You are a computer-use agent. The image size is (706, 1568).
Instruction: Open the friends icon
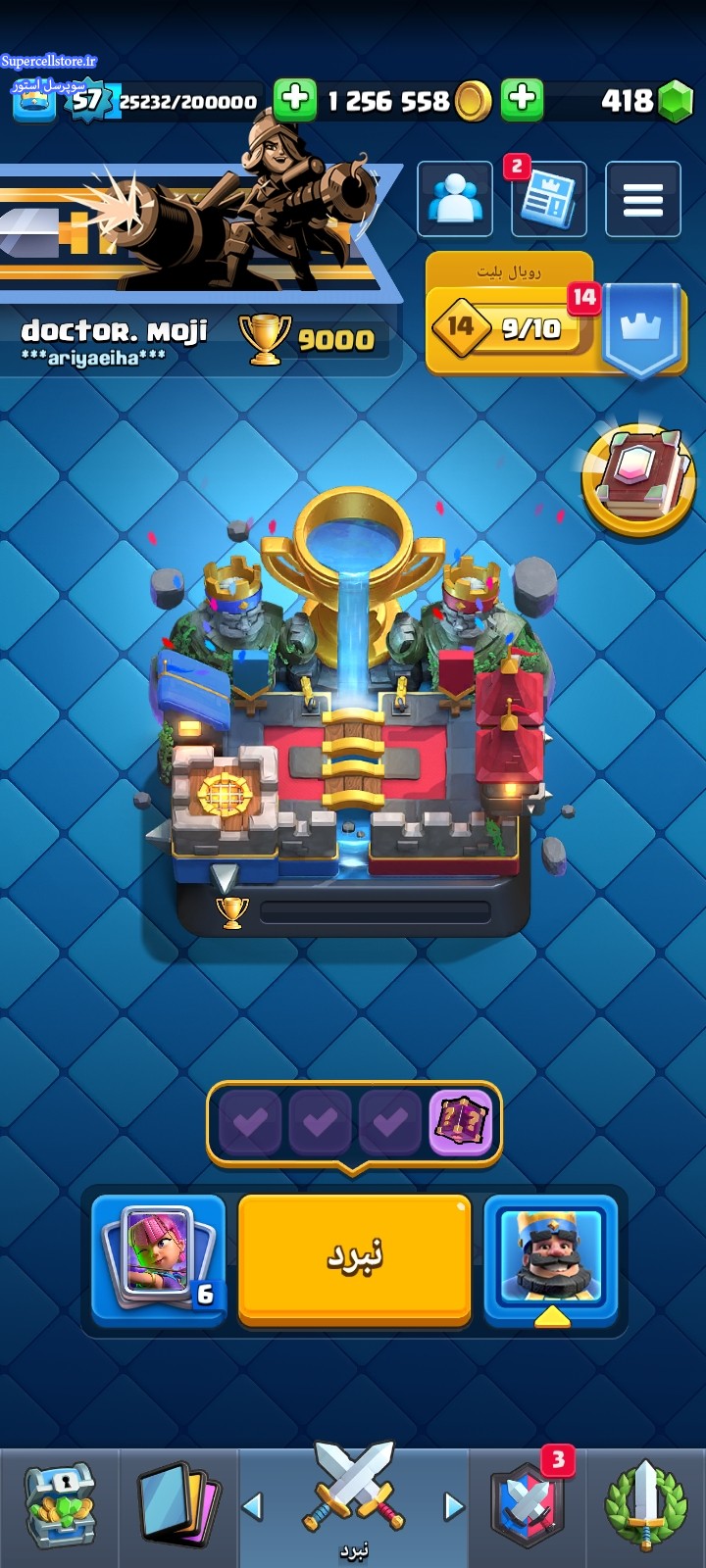(x=455, y=199)
